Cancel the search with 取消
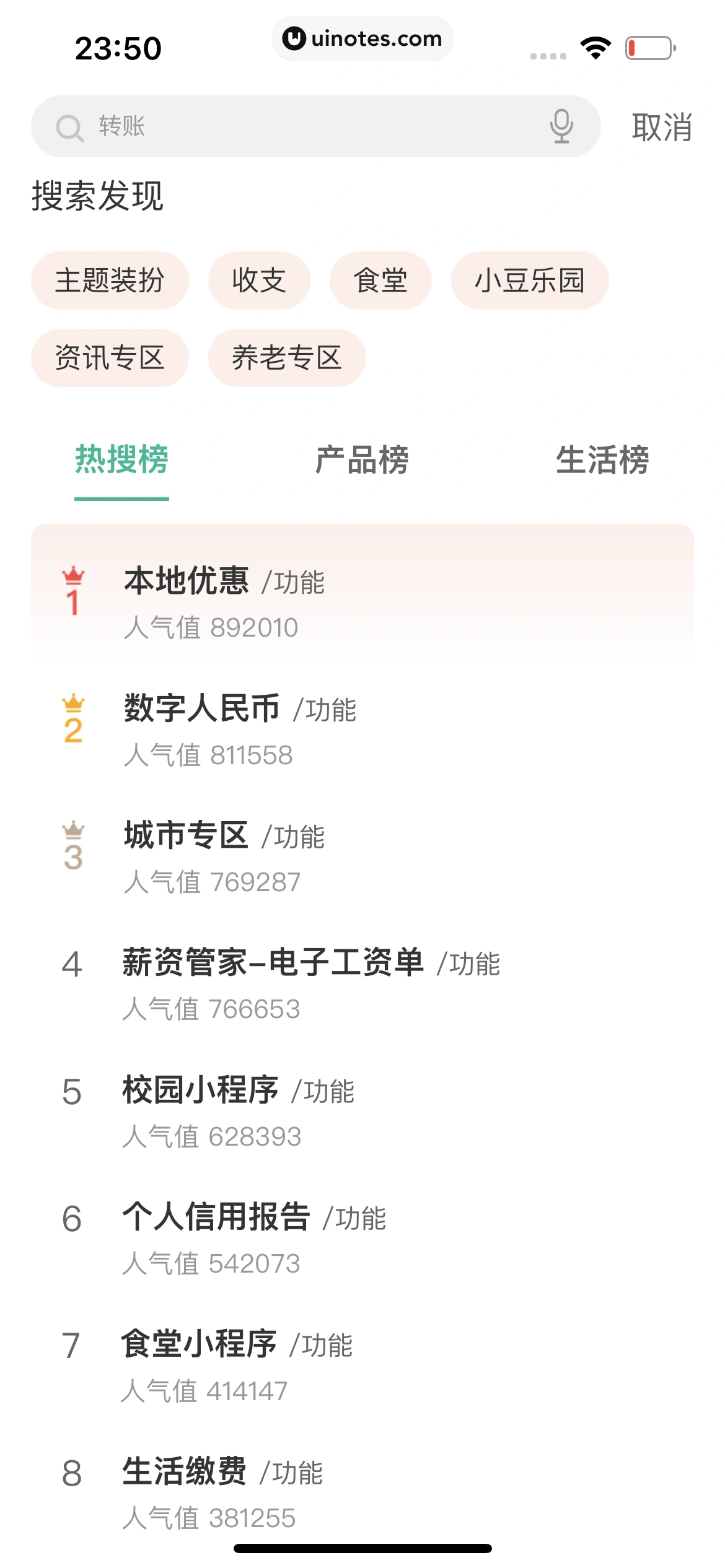Image resolution: width=725 pixels, height=1568 pixels. (x=662, y=128)
